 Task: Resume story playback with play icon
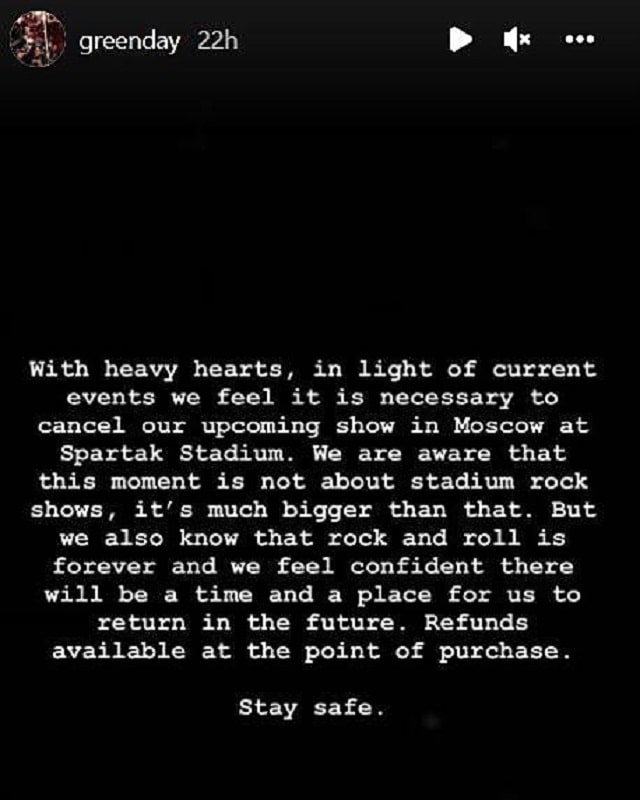pos(460,40)
